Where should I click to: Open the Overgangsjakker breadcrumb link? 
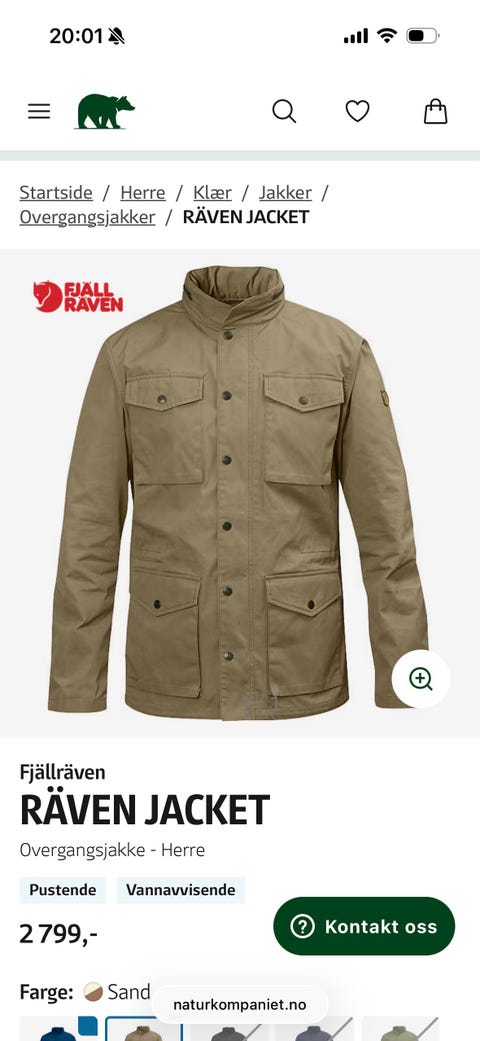(x=88, y=217)
